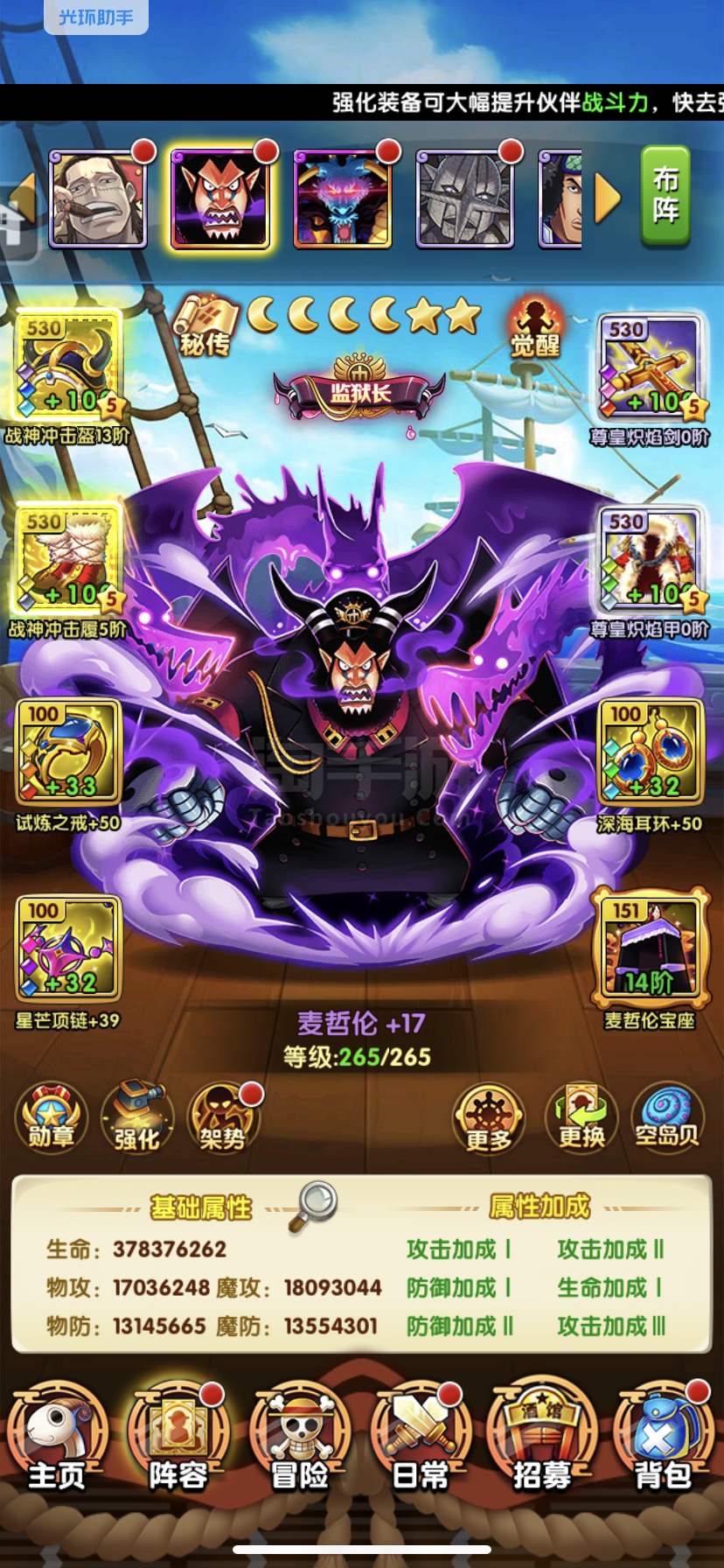Tap the magnifier for attribute details
Image resolution: width=724 pixels, height=1568 pixels.
314,1207
